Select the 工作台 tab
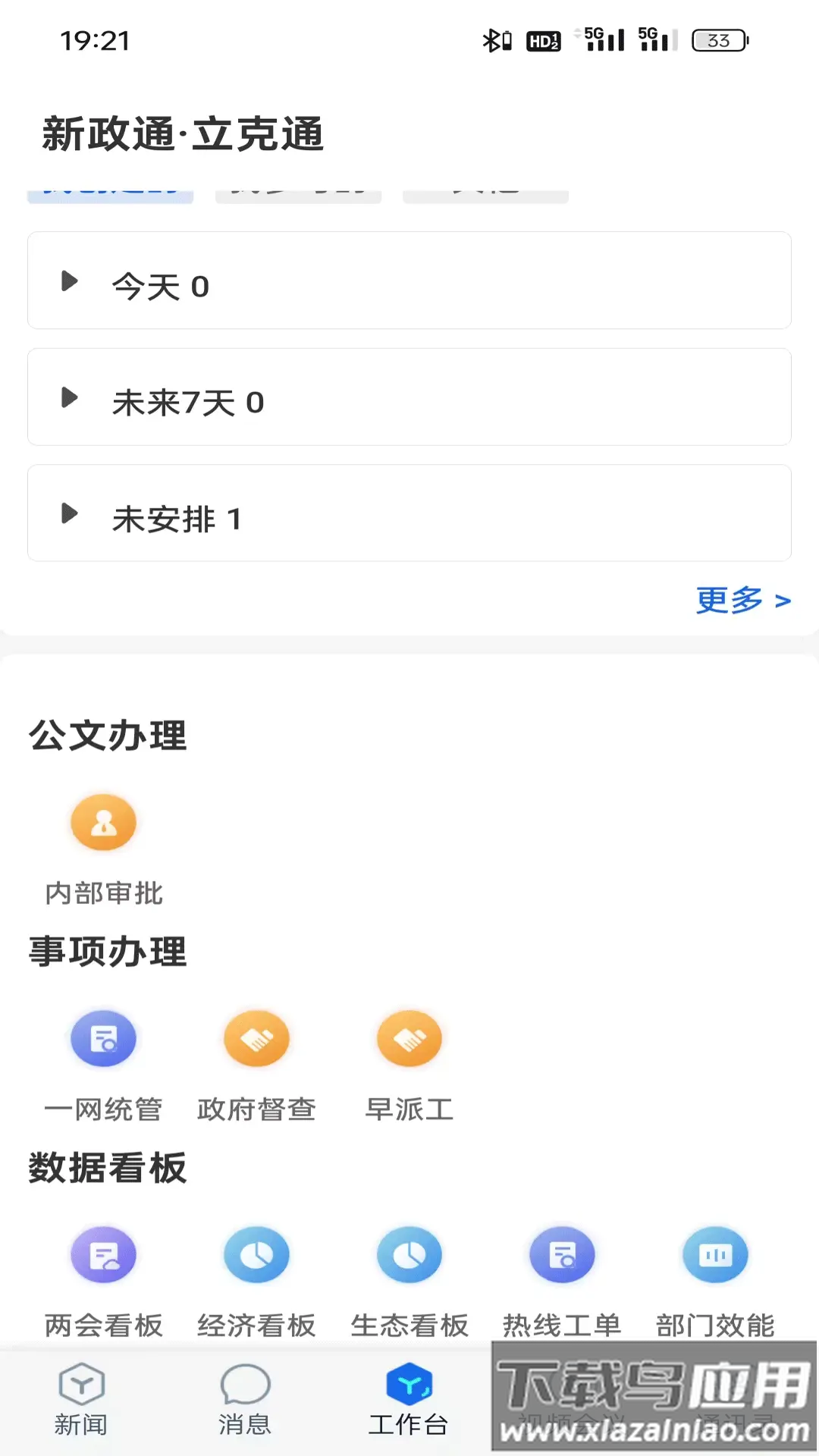819x1456 pixels. [x=409, y=1400]
